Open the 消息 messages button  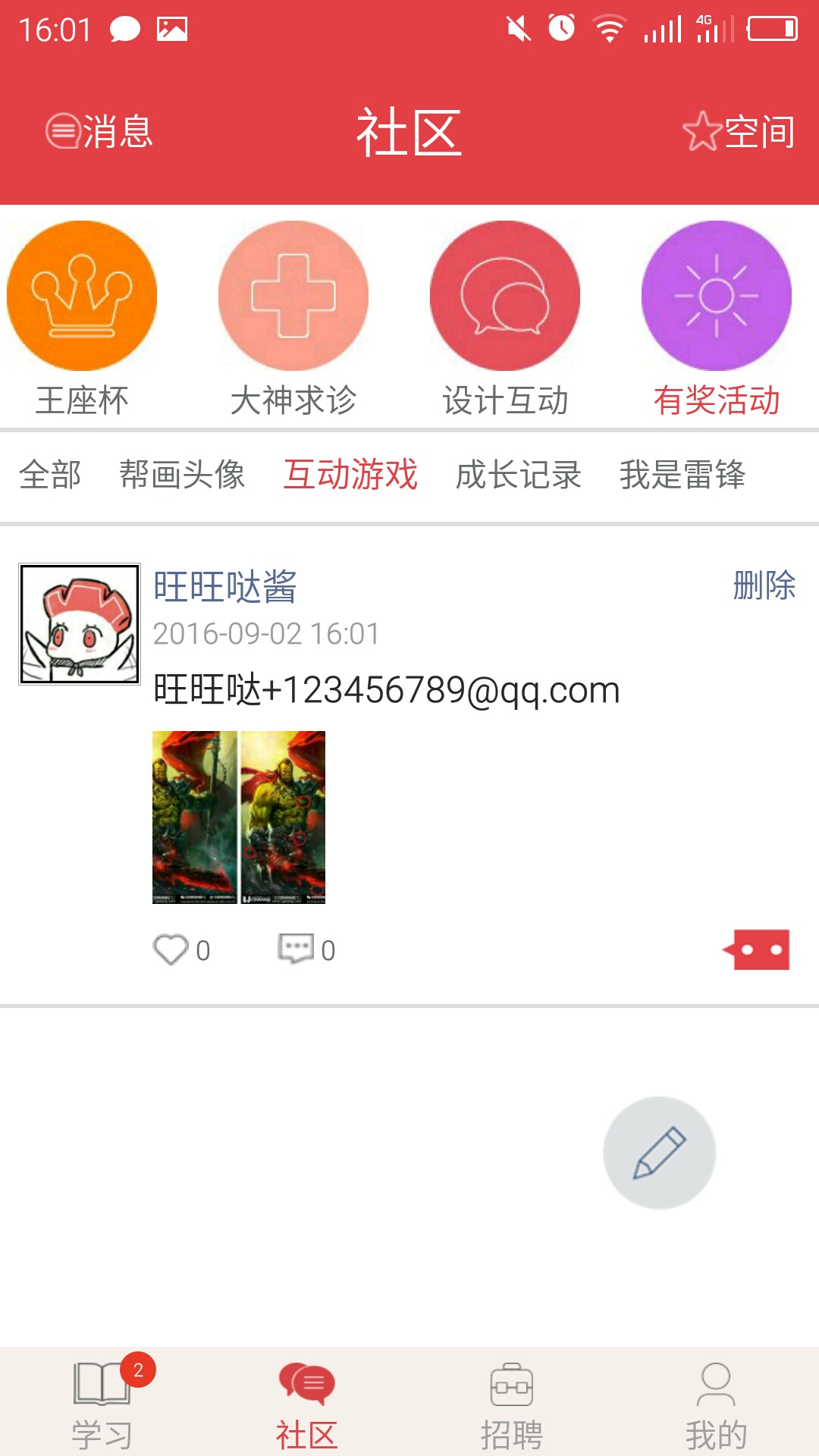tap(99, 132)
